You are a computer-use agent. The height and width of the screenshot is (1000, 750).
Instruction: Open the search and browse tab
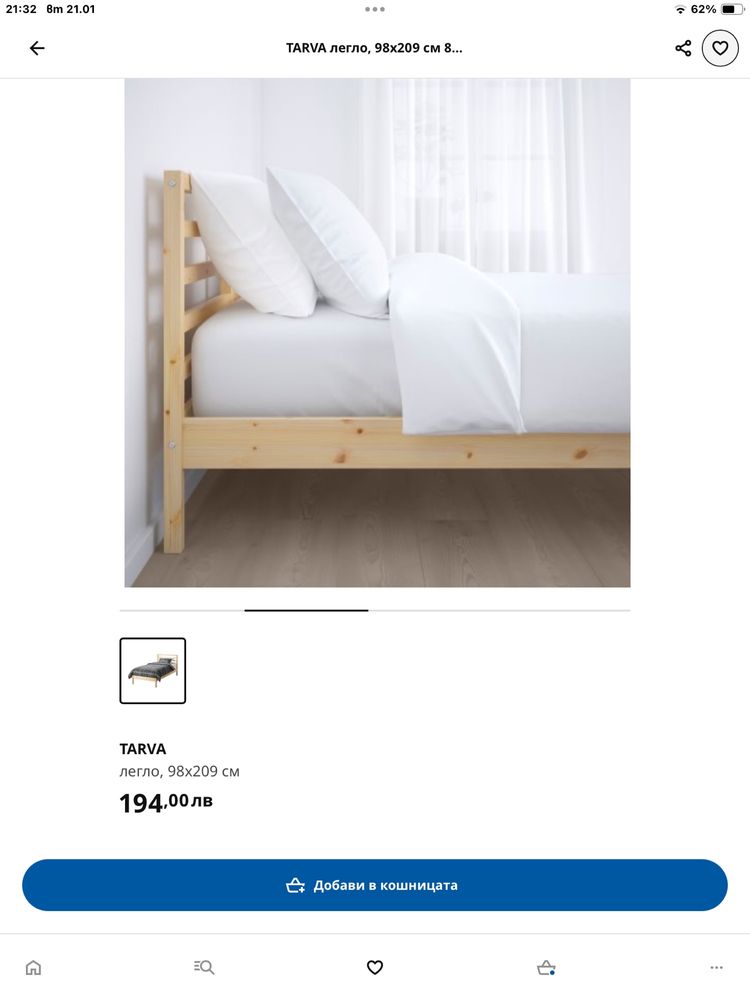204,967
